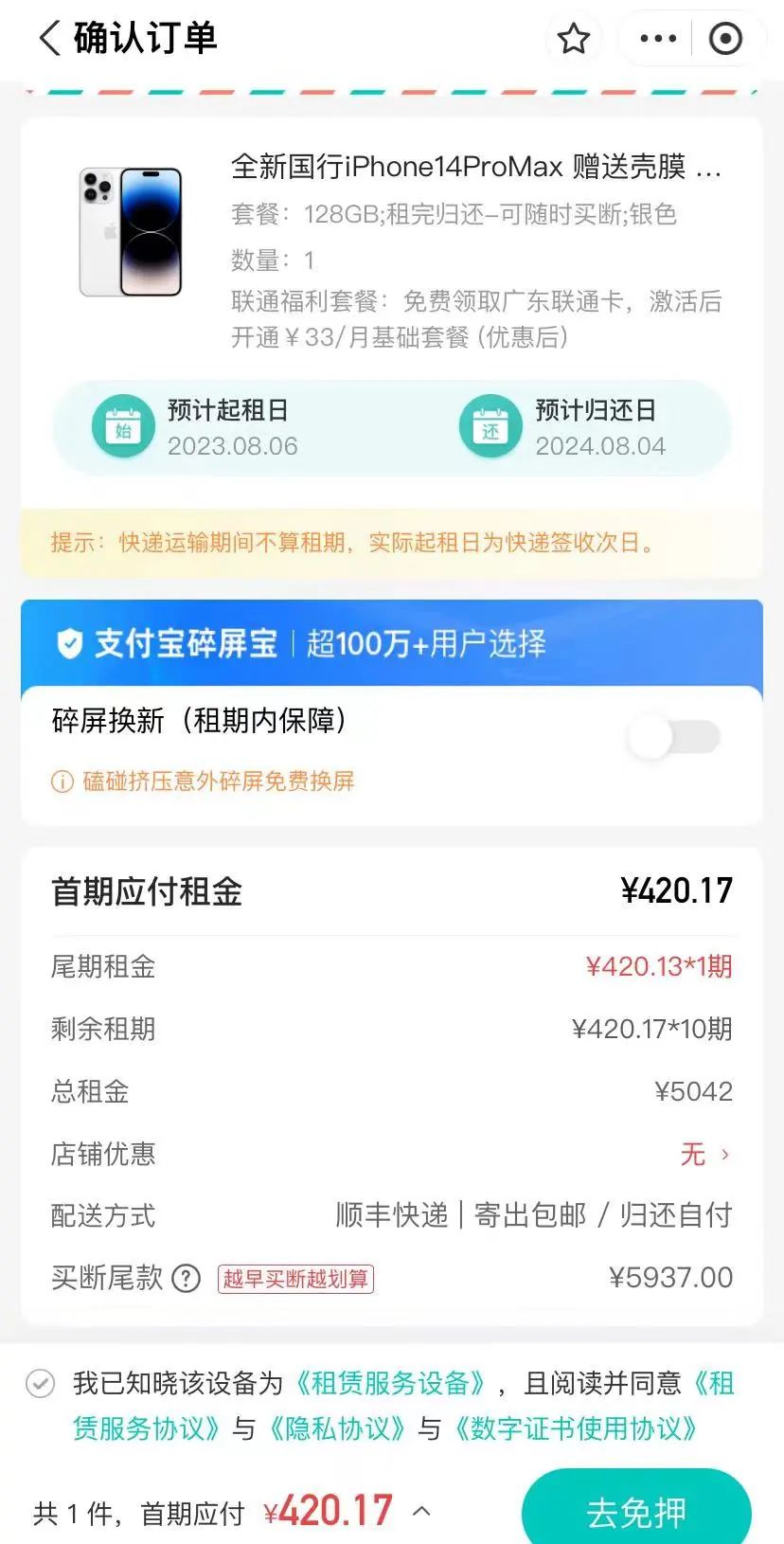Screen dimensions: 784x1544
Task: Read the 《隐私协议》
Action: coord(337,1428)
